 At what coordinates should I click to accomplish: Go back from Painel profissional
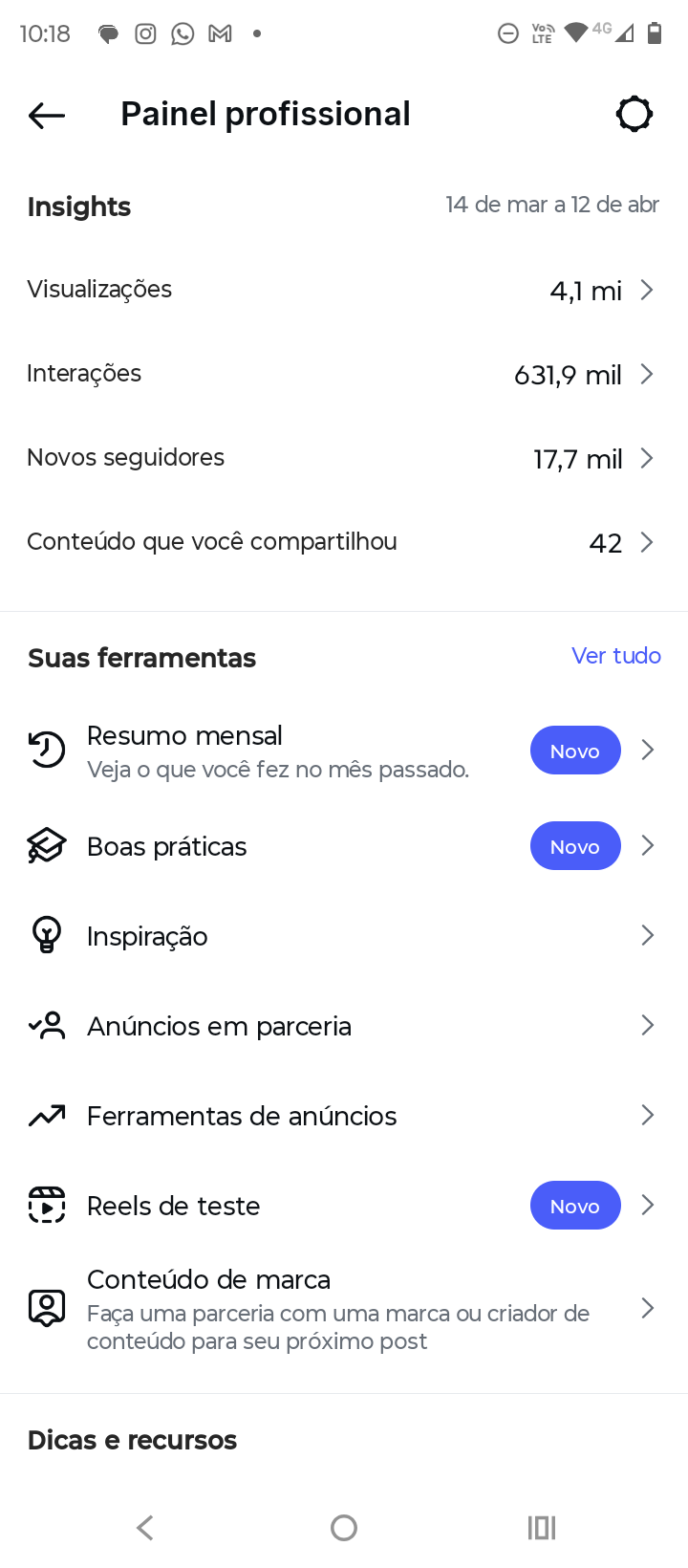[x=47, y=116]
